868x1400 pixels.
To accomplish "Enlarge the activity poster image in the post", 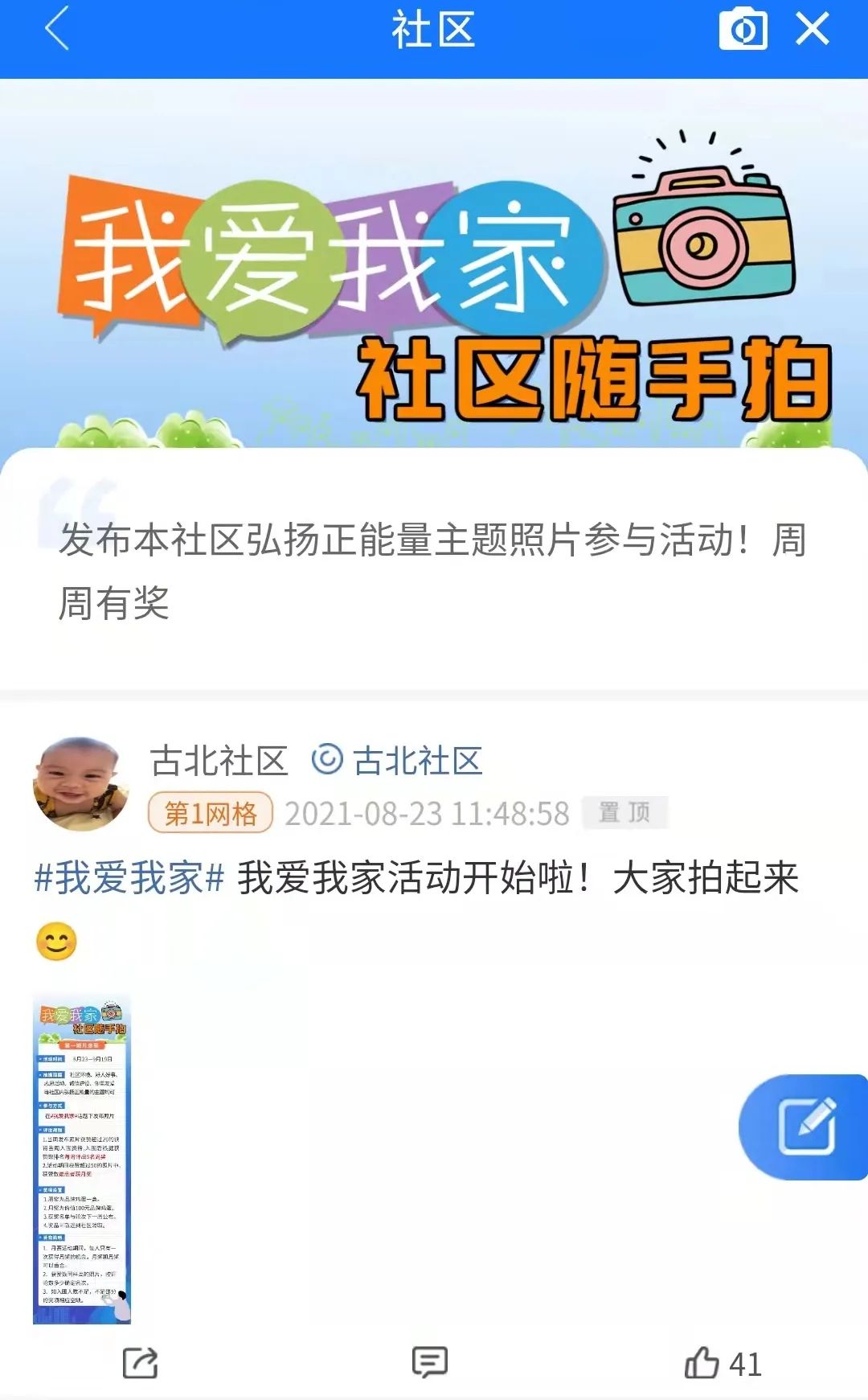I will tap(81, 1159).
